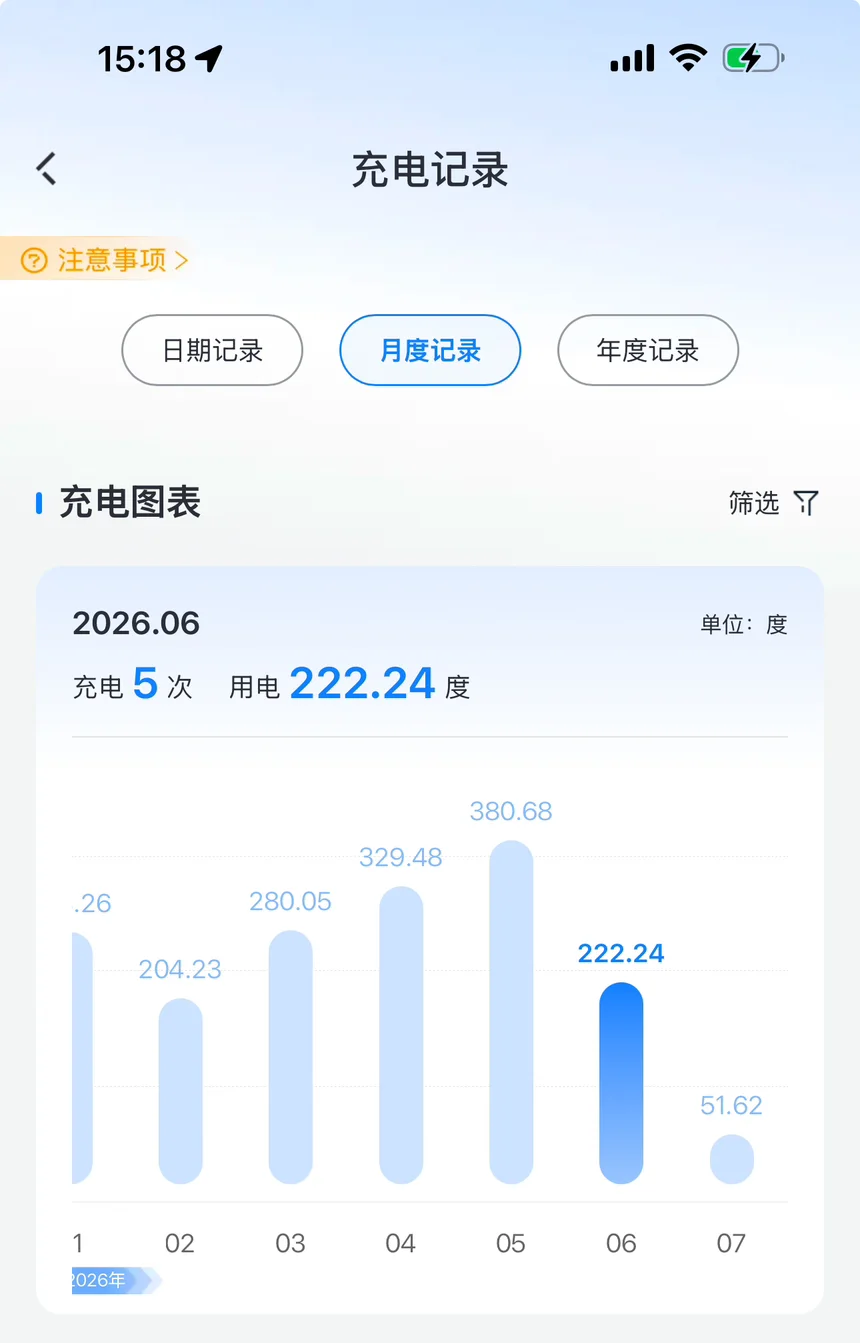Image resolution: width=860 pixels, height=1343 pixels.
Task: Select the 07 month bar showing 51.62
Action: pyautogui.click(x=732, y=1159)
